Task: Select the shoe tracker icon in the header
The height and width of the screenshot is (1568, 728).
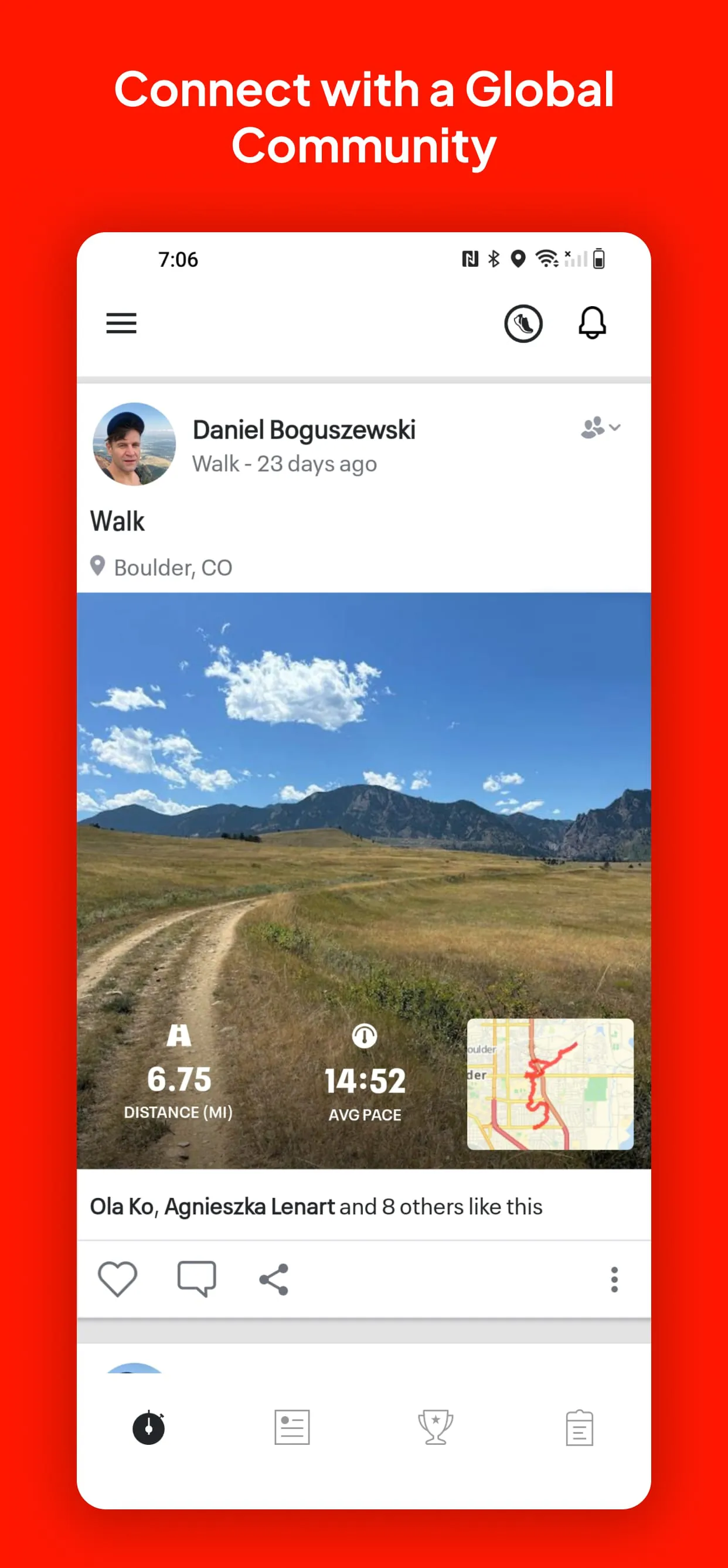Action: pyautogui.click(x=524, y=323)
